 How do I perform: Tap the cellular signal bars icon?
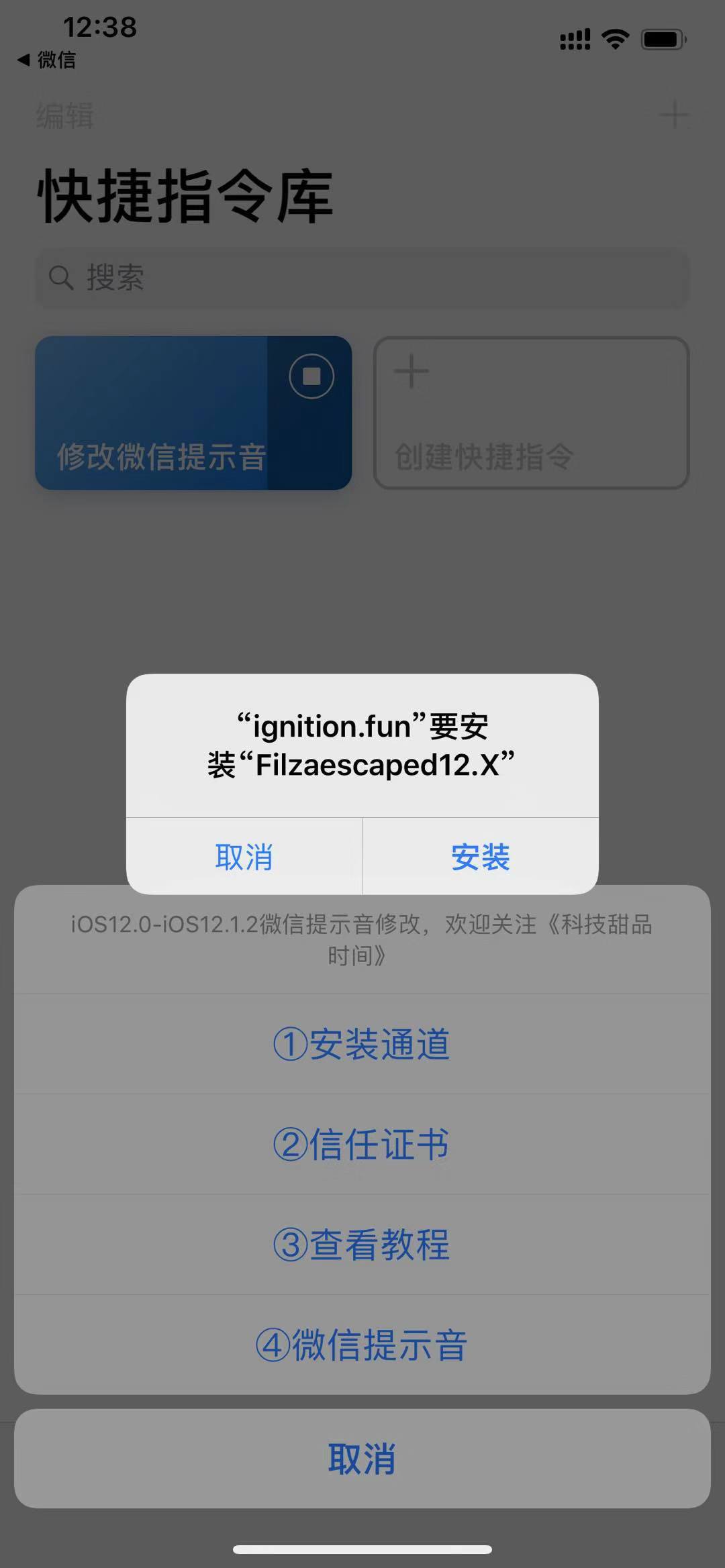point(574,39)
